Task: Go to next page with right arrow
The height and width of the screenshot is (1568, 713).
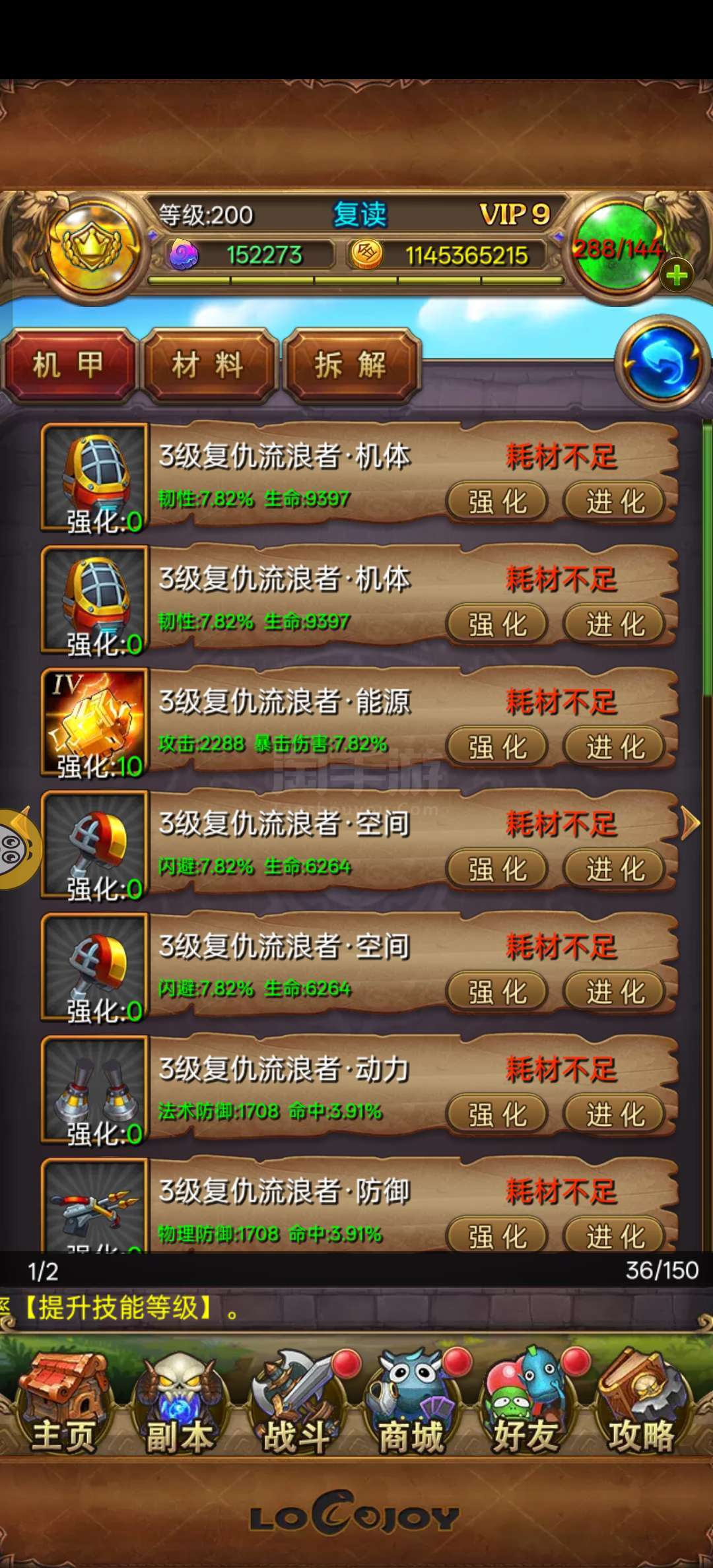Action: (x=690, y=823)
